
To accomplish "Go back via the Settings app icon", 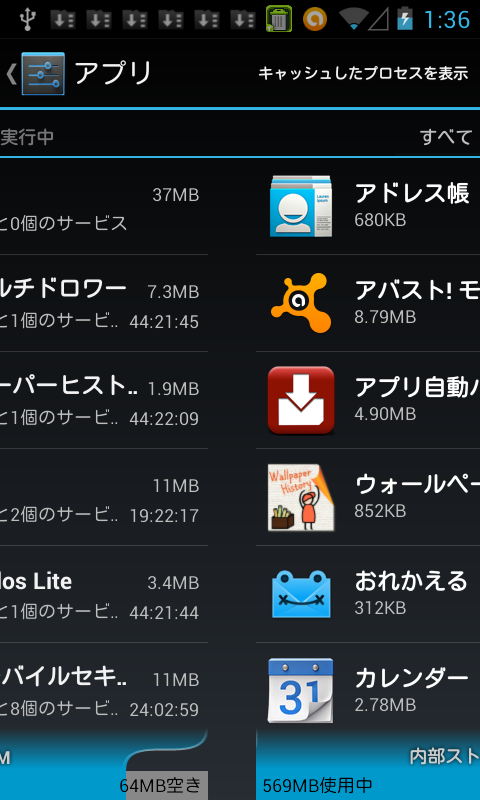I will 43,73.
